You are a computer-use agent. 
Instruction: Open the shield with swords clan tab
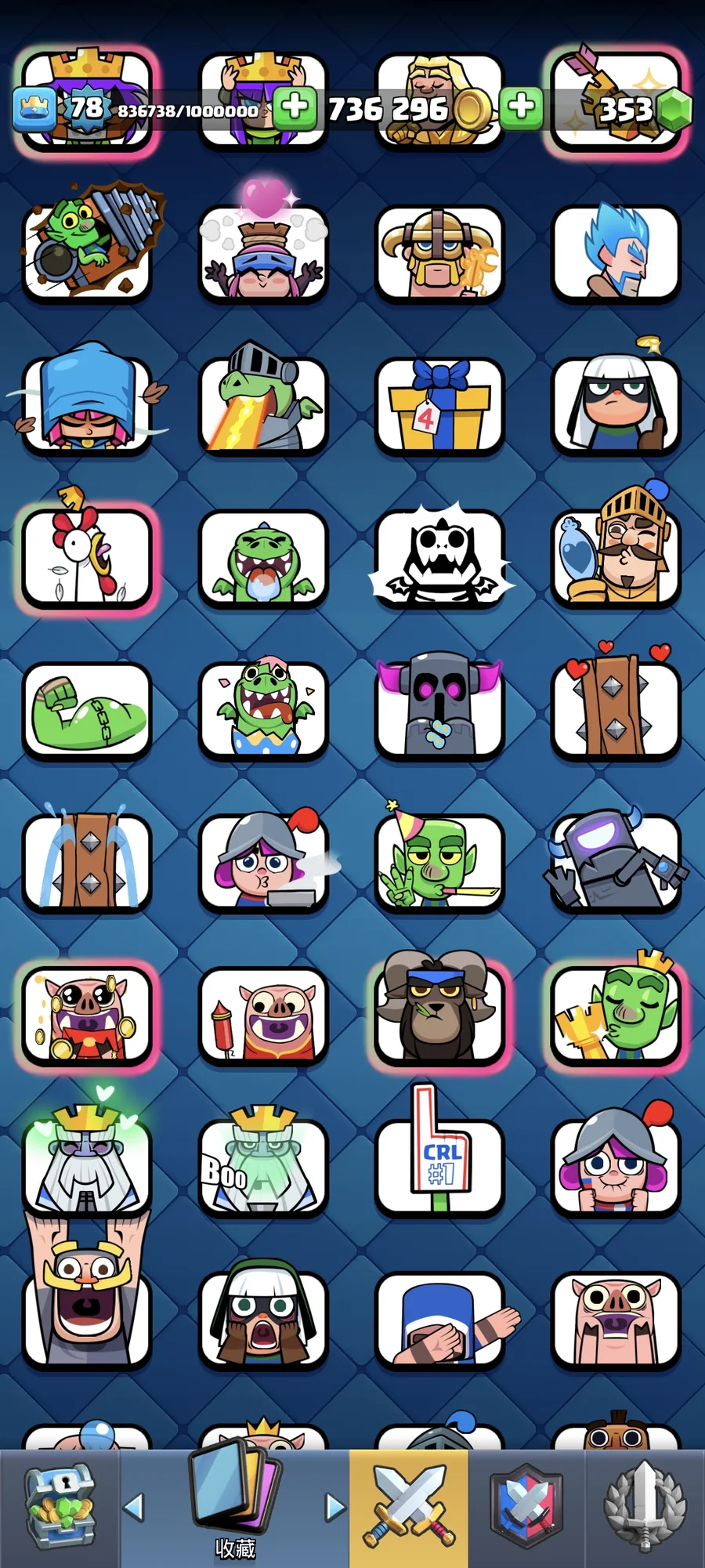pos(526,1508)
